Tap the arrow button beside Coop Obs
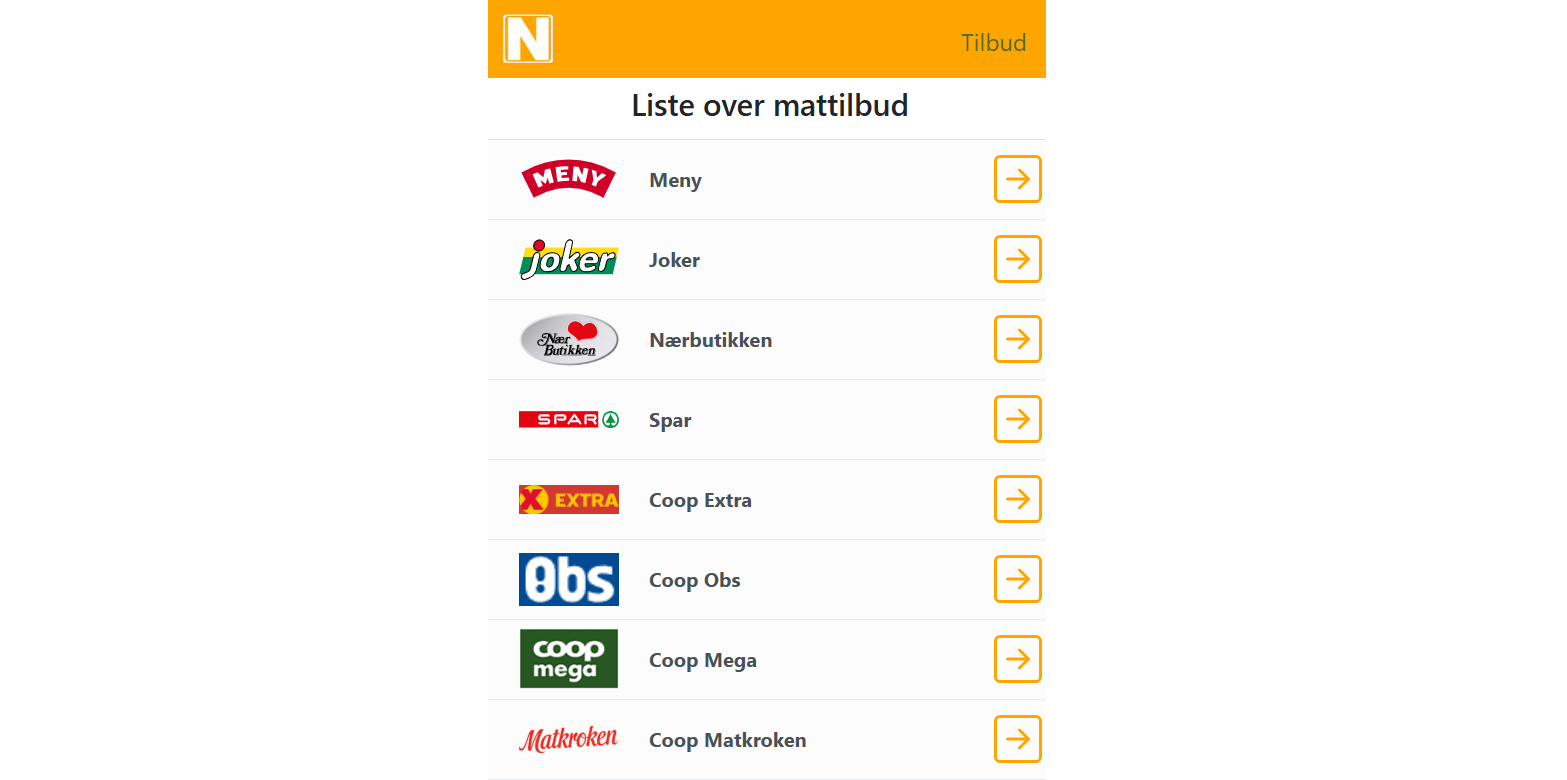The image size is (1567, 780). click(1017, 579)
